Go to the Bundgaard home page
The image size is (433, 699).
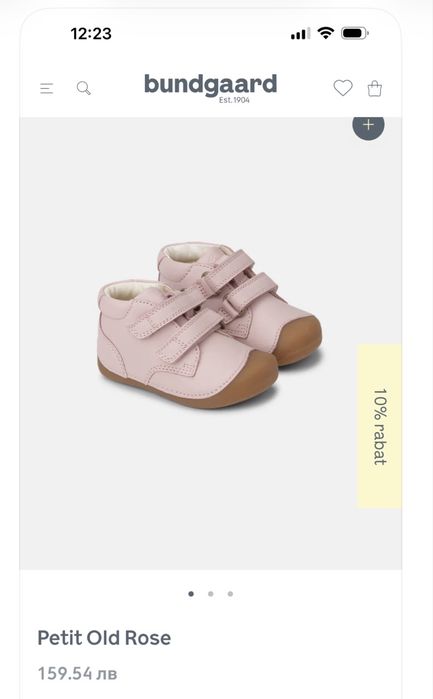[x=210, y=88]
